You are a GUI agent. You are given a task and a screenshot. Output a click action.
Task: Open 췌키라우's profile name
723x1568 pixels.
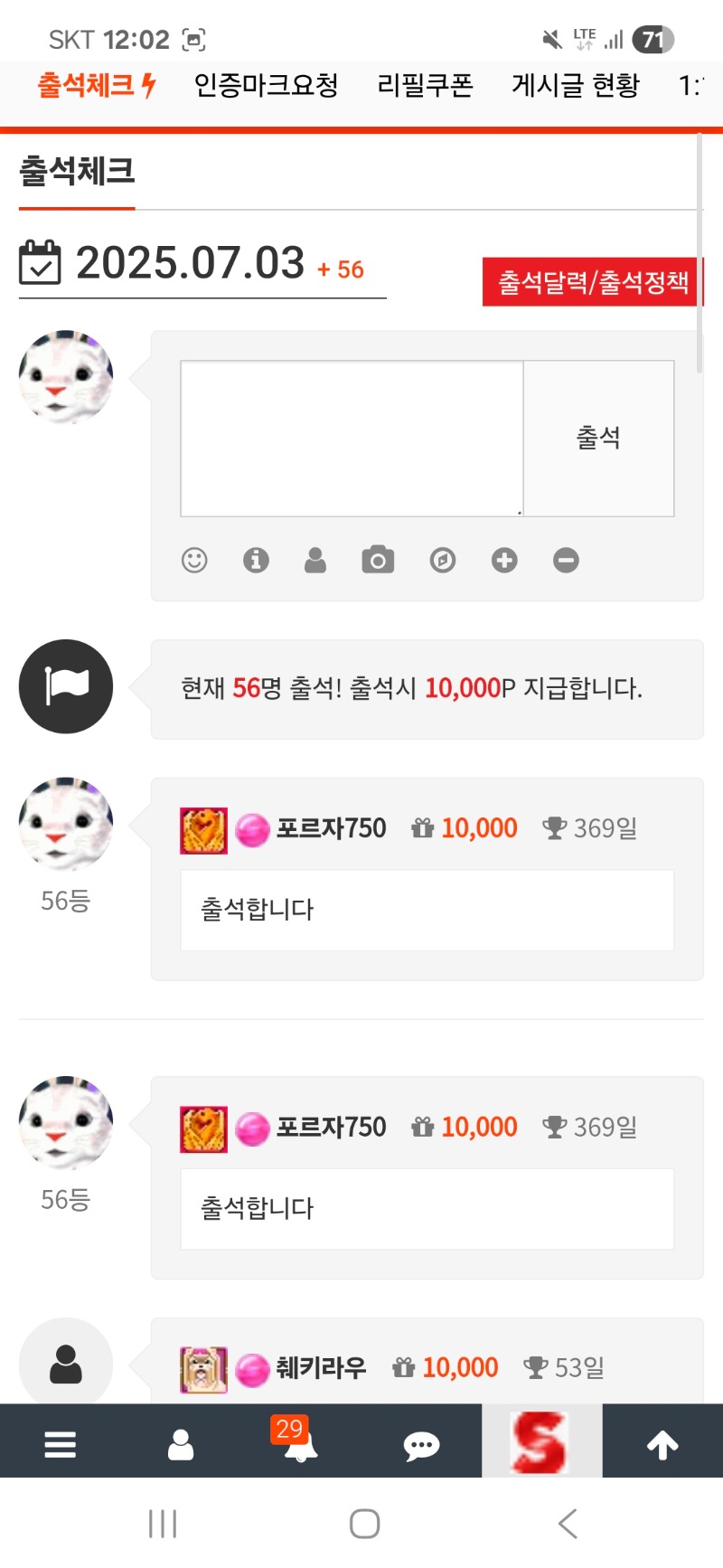click(x=321, y=1367)
